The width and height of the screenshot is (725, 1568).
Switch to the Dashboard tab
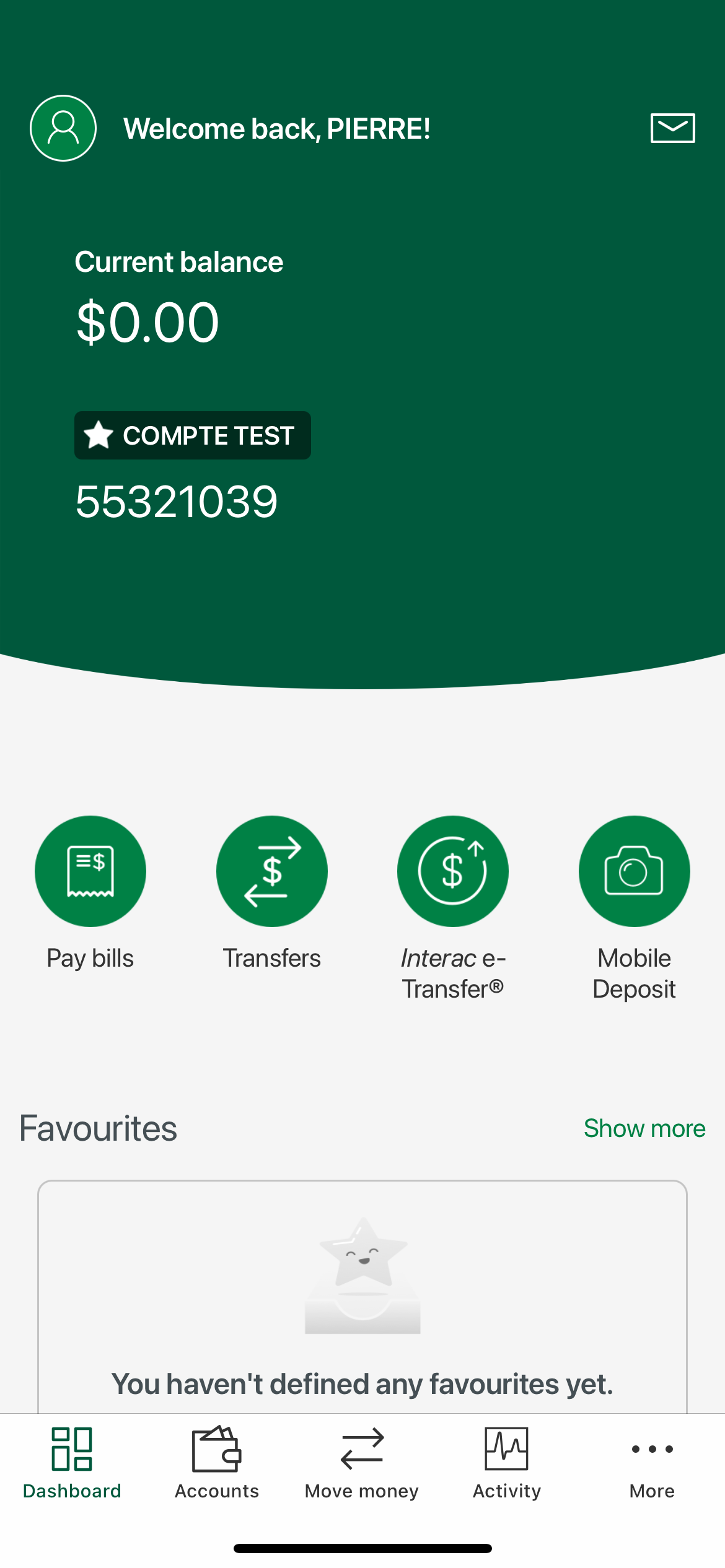click(72, 1463)
